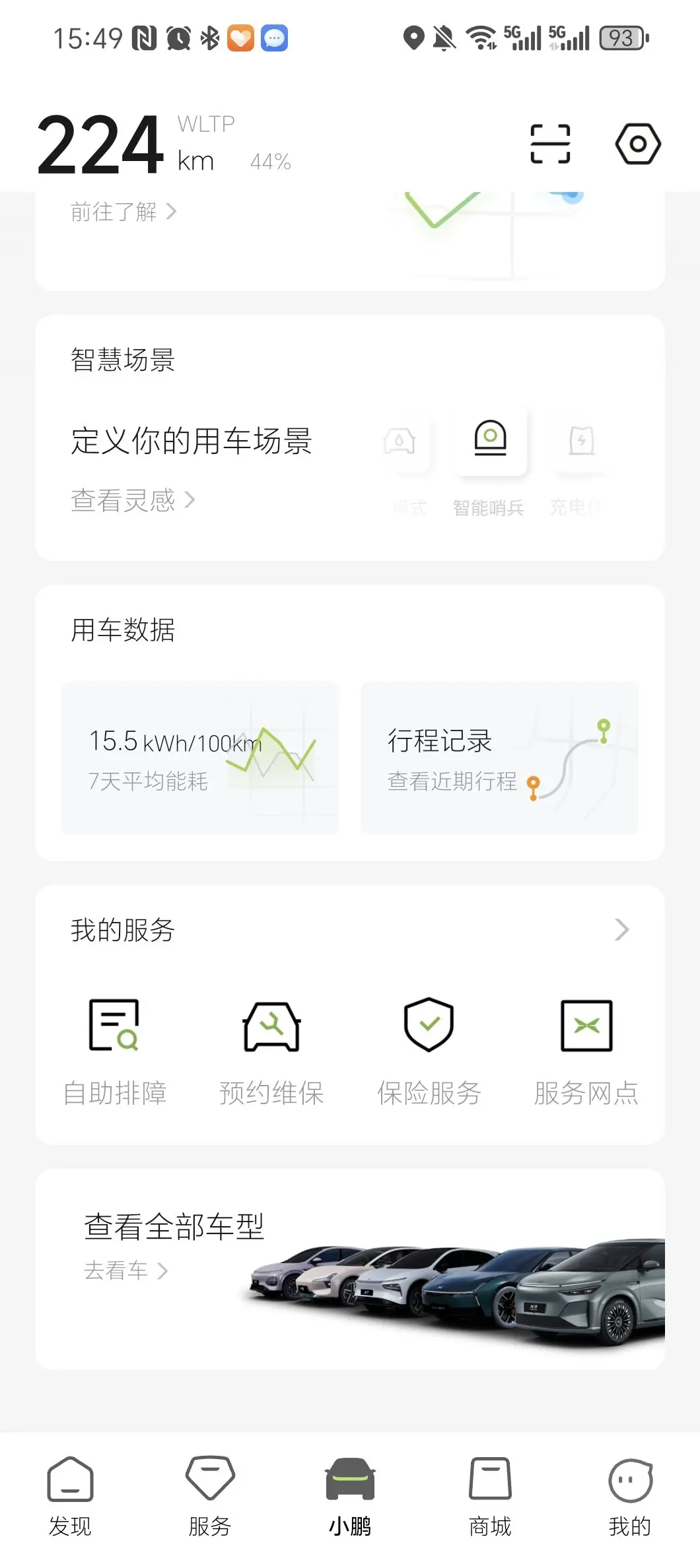700x1568 pixels.
Task: Open the hexagon settings icon
Action: 637,144
